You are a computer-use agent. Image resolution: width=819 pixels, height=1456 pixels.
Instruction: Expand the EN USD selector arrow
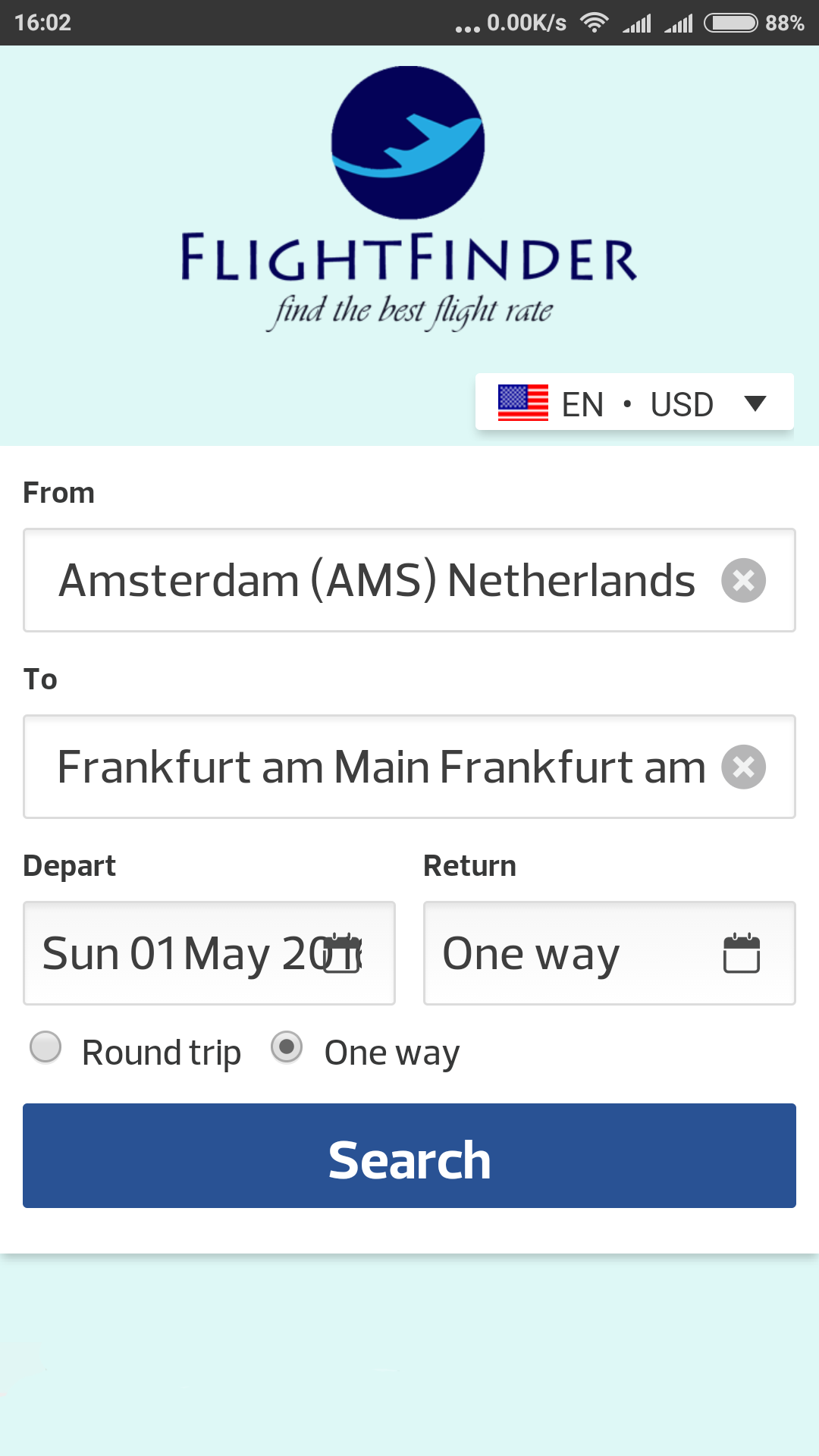point(756,403)
